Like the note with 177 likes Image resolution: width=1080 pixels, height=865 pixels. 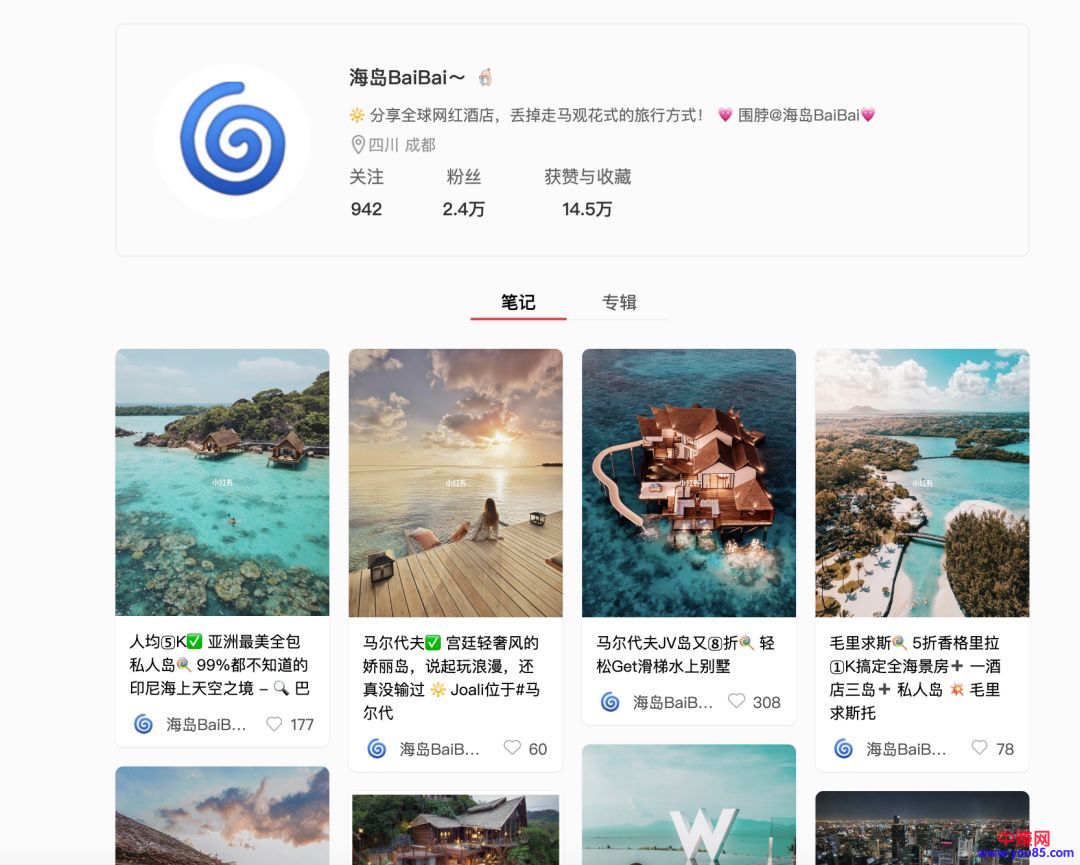pos(274,724)
